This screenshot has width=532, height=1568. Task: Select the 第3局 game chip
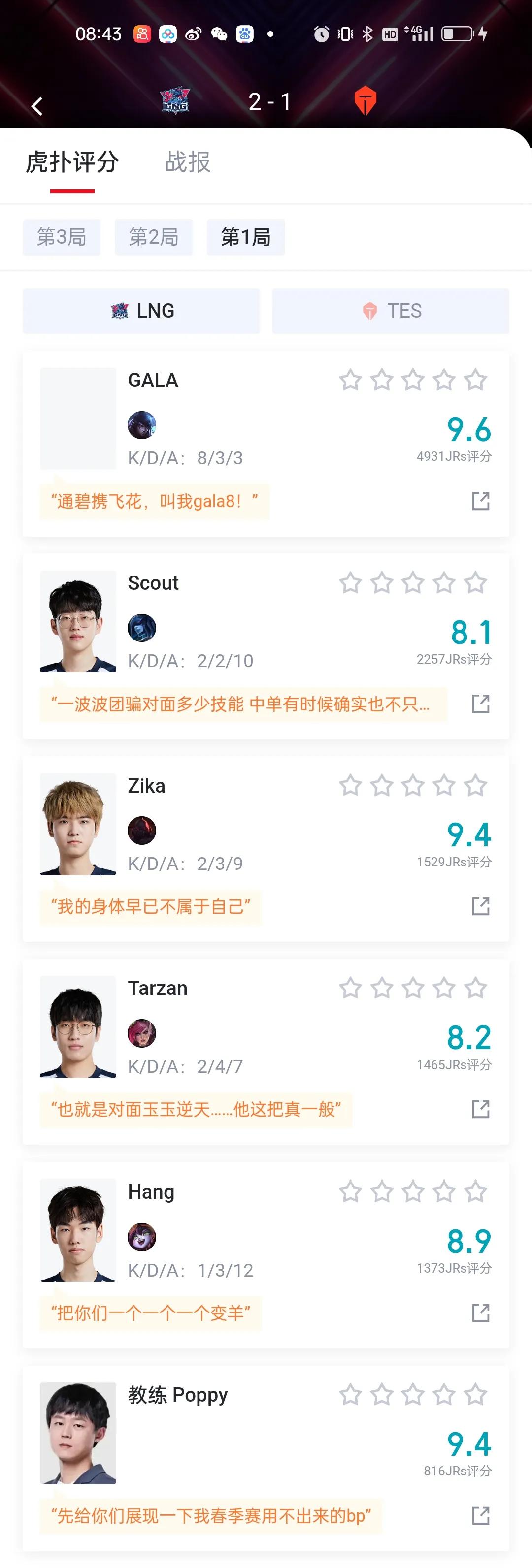point(62,237)
